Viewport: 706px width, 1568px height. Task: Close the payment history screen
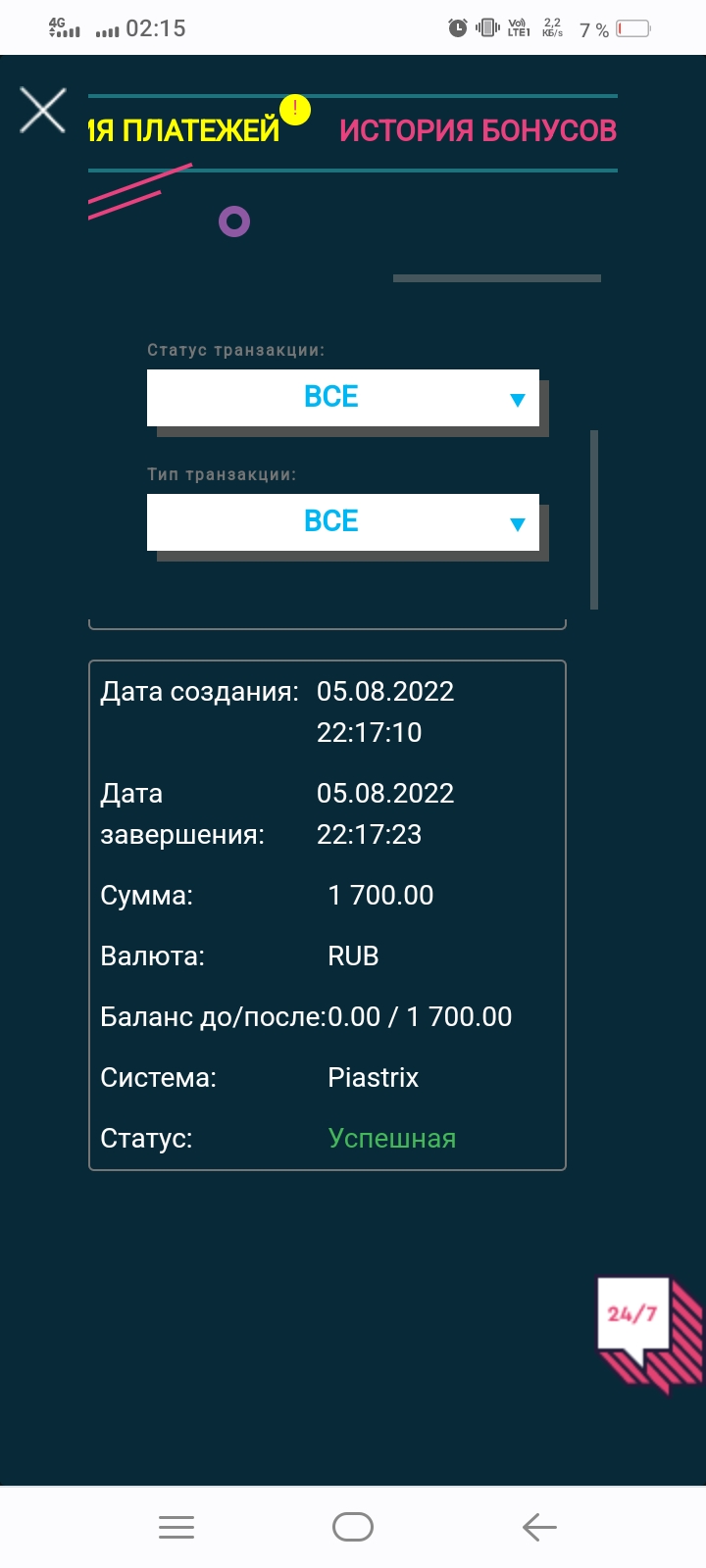click(x=43, y=110)
